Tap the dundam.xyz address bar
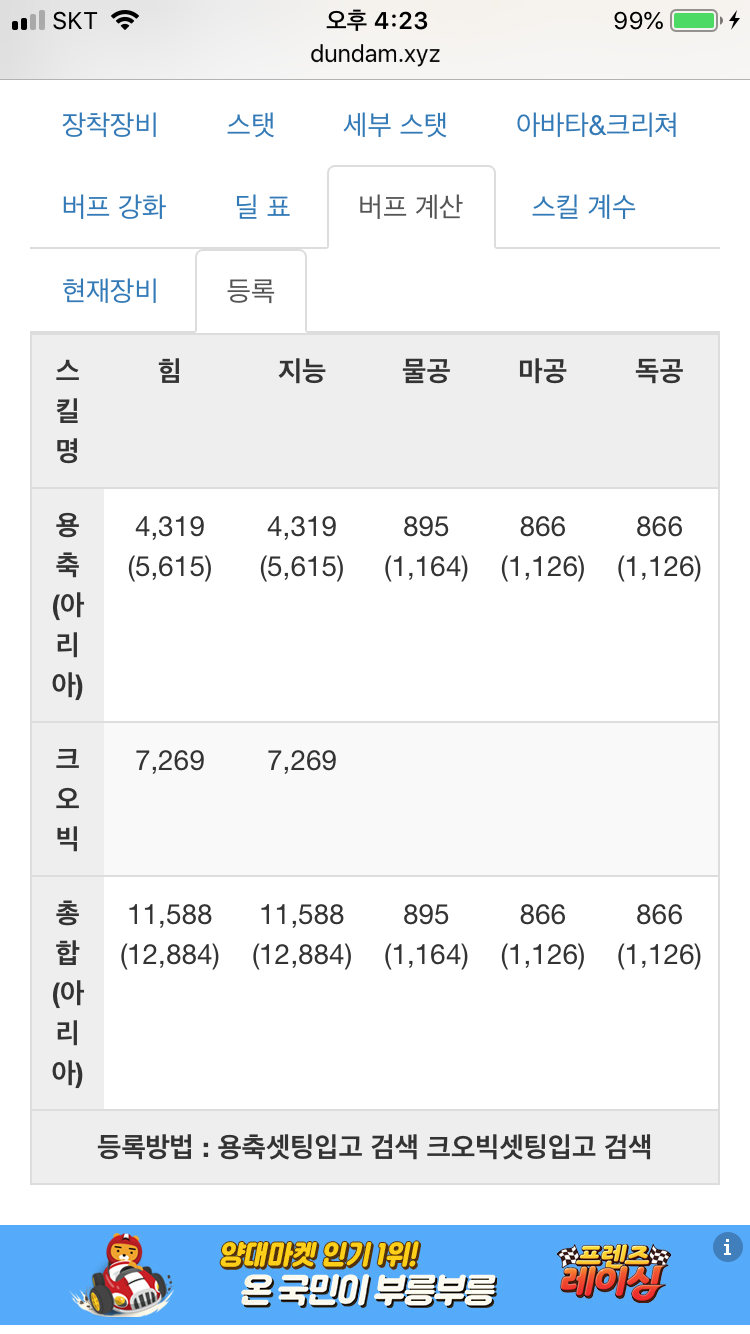 [375, 54]
